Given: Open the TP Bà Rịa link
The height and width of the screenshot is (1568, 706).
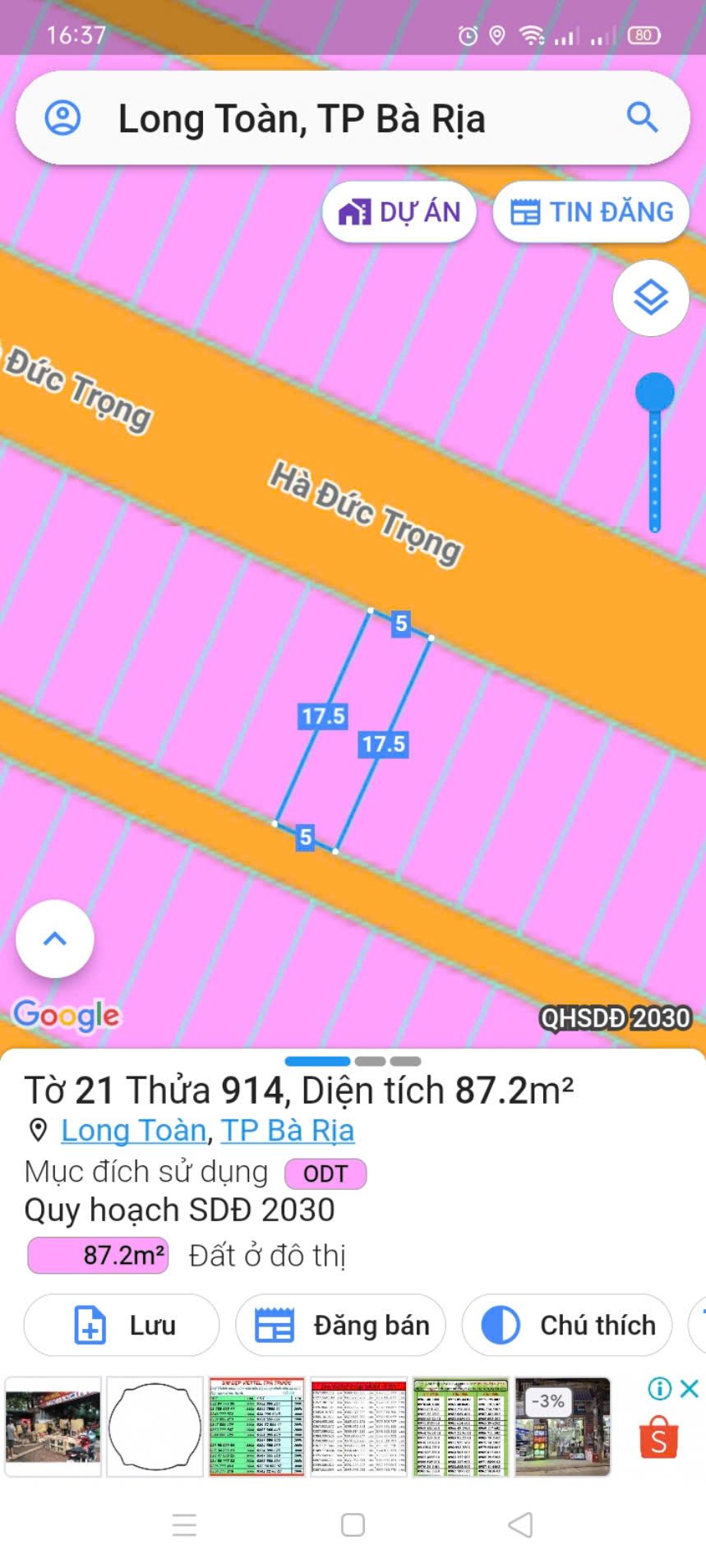Looking at the screenshot, I should pyautogui.click(x=288, y=1130).
